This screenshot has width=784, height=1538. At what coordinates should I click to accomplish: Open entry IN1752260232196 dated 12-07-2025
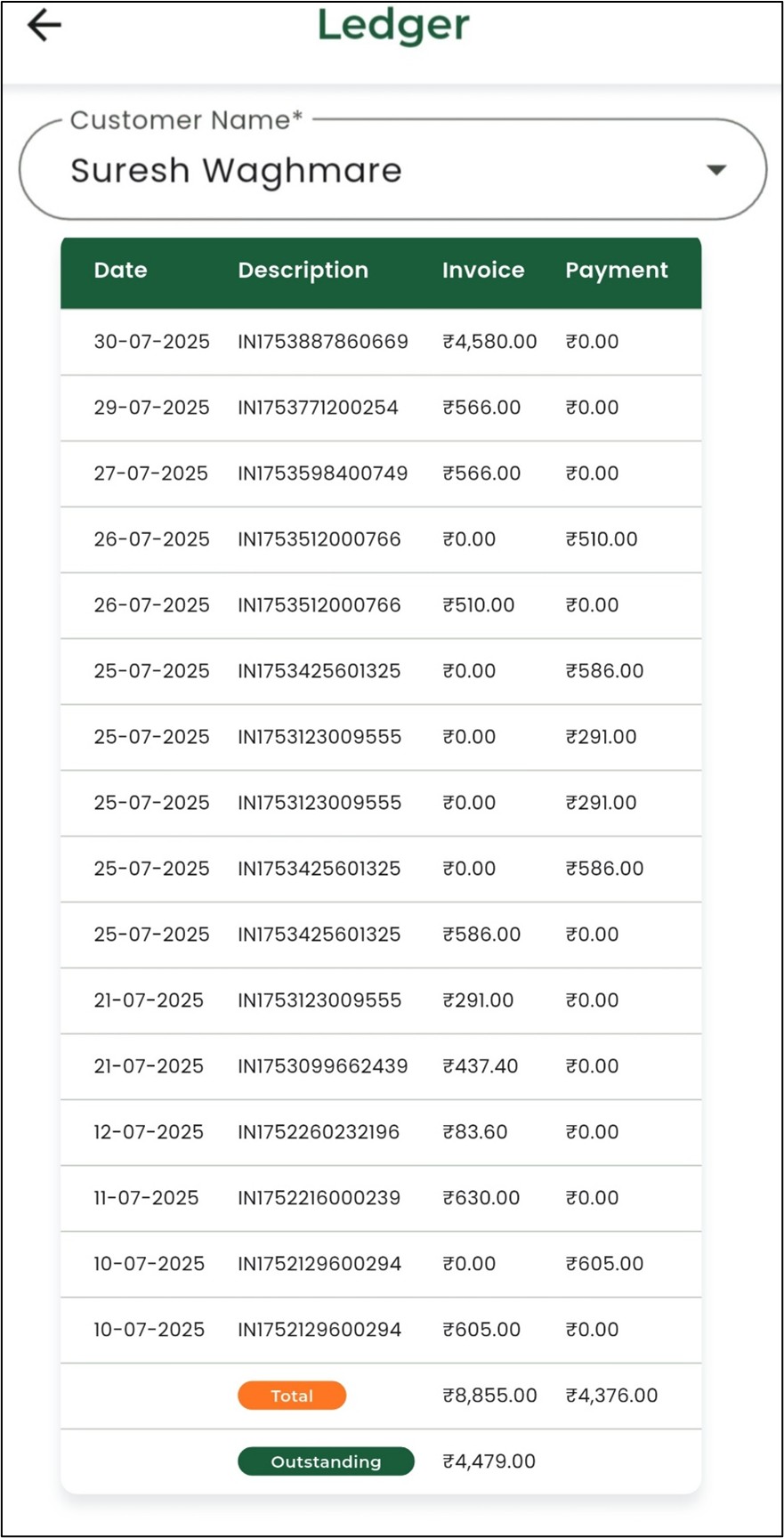point(322,1132)
